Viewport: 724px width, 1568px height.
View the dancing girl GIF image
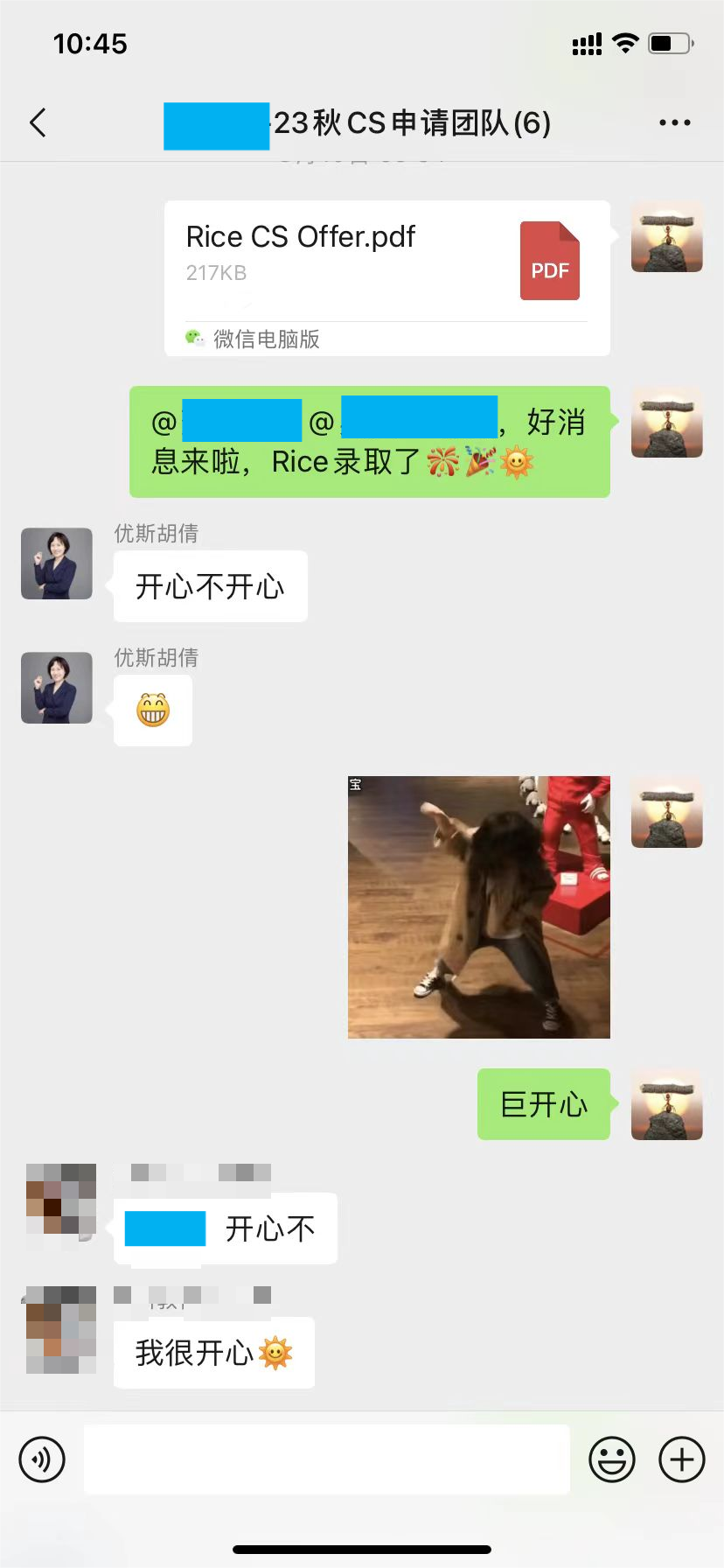[x=478, y=906]
